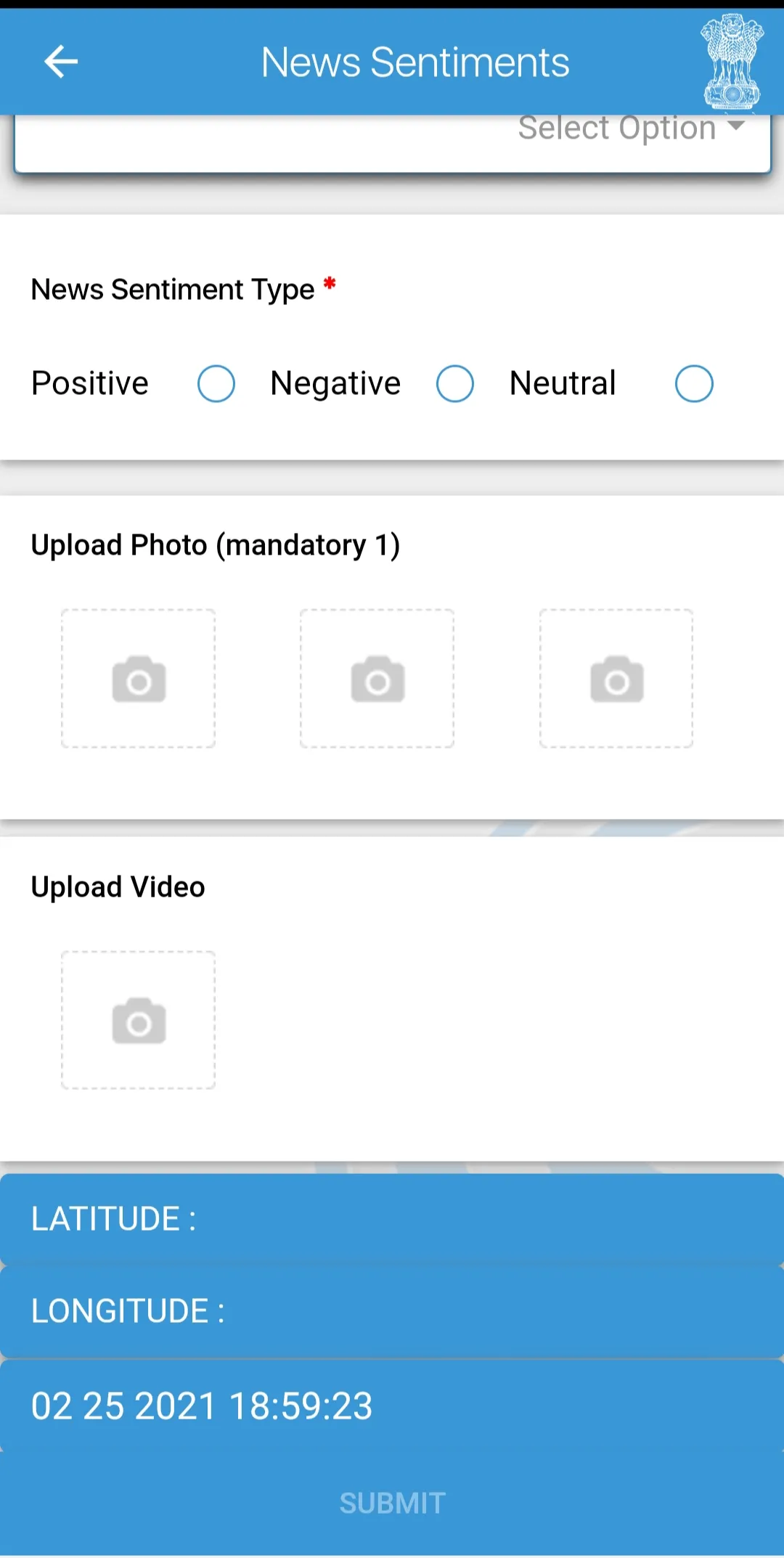Add second photo in Upload Photo
784x1558 pixels.
pos(377,679)
